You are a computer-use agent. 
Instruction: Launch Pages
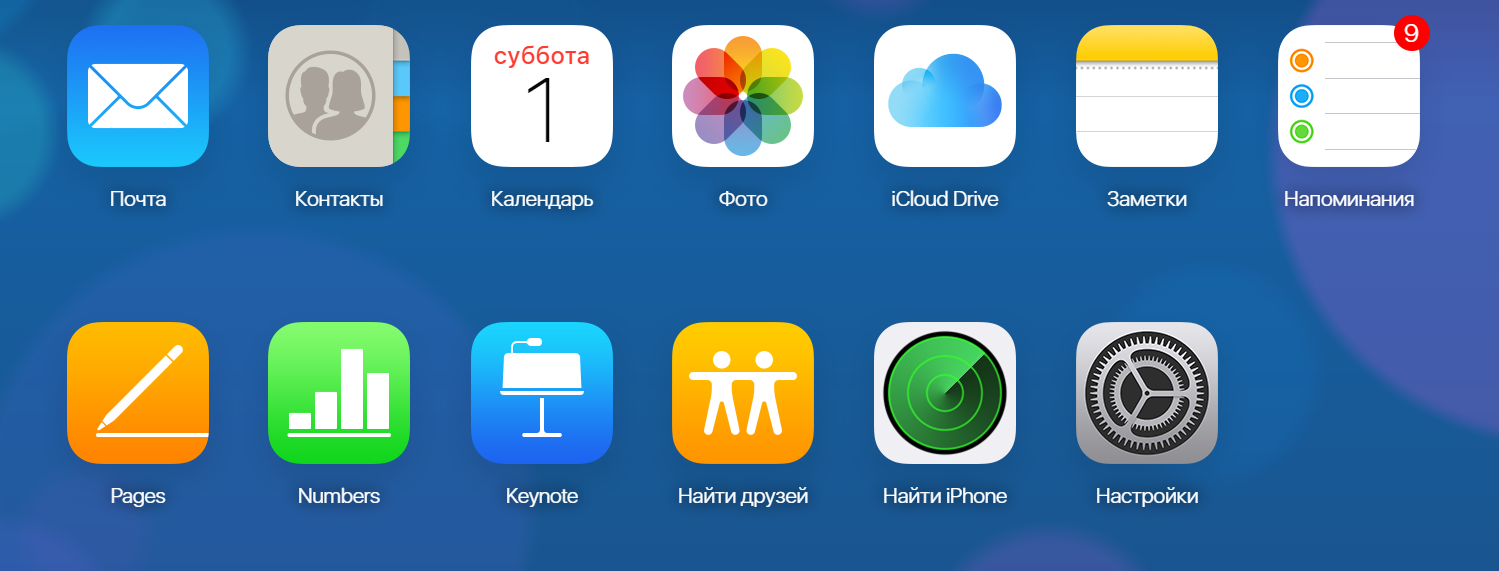138,393
